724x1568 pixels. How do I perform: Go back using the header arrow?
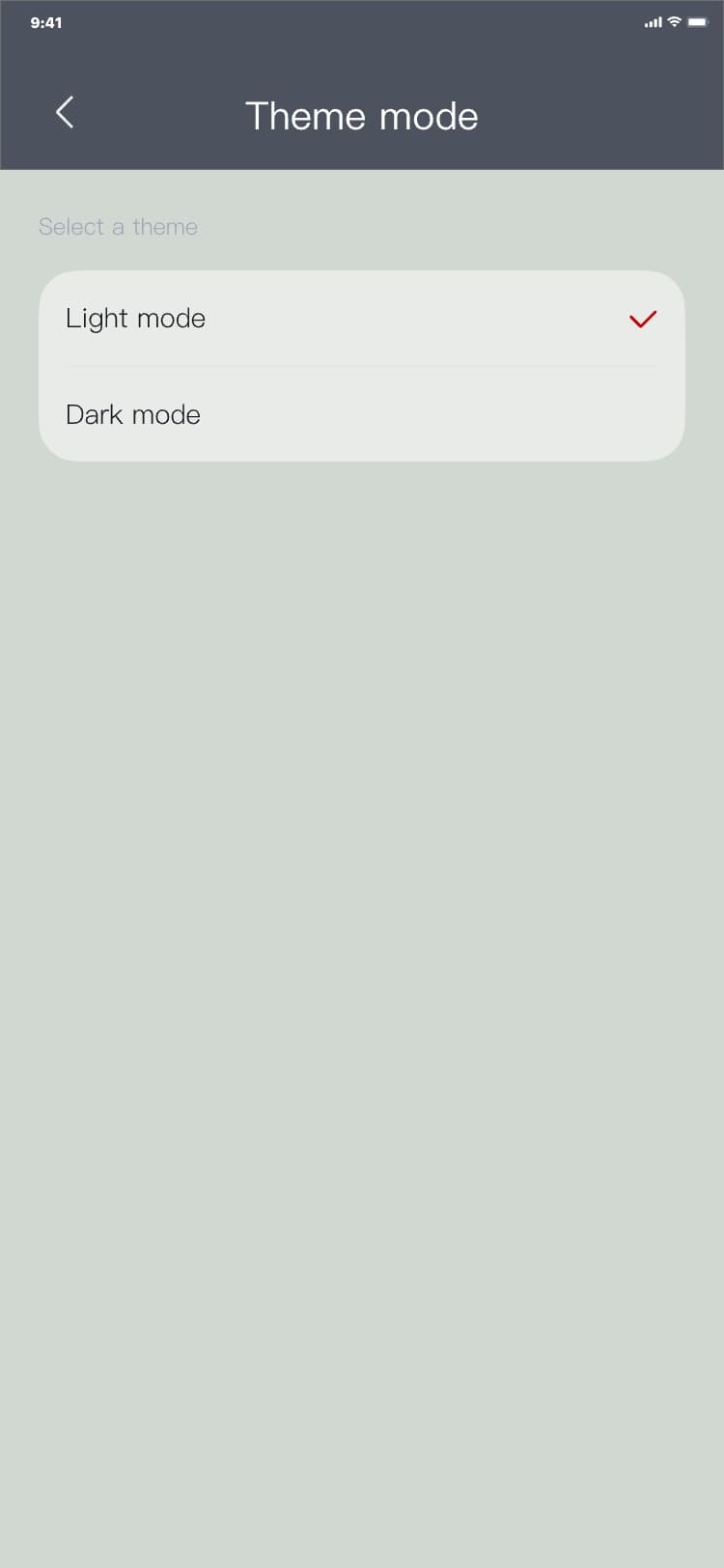click(65, 113)
